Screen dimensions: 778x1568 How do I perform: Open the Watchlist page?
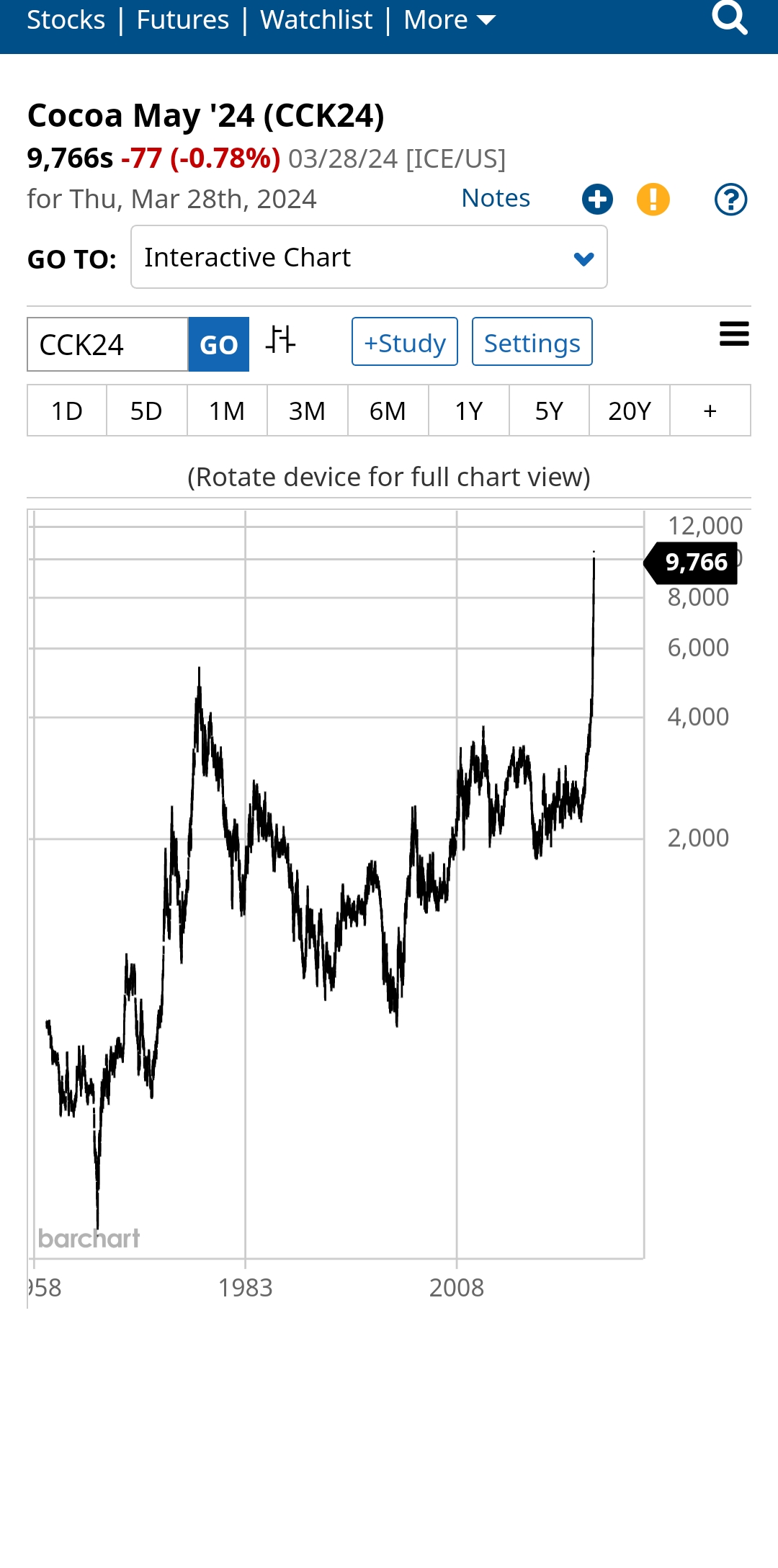pyautogui.click(x=316, y=20)
